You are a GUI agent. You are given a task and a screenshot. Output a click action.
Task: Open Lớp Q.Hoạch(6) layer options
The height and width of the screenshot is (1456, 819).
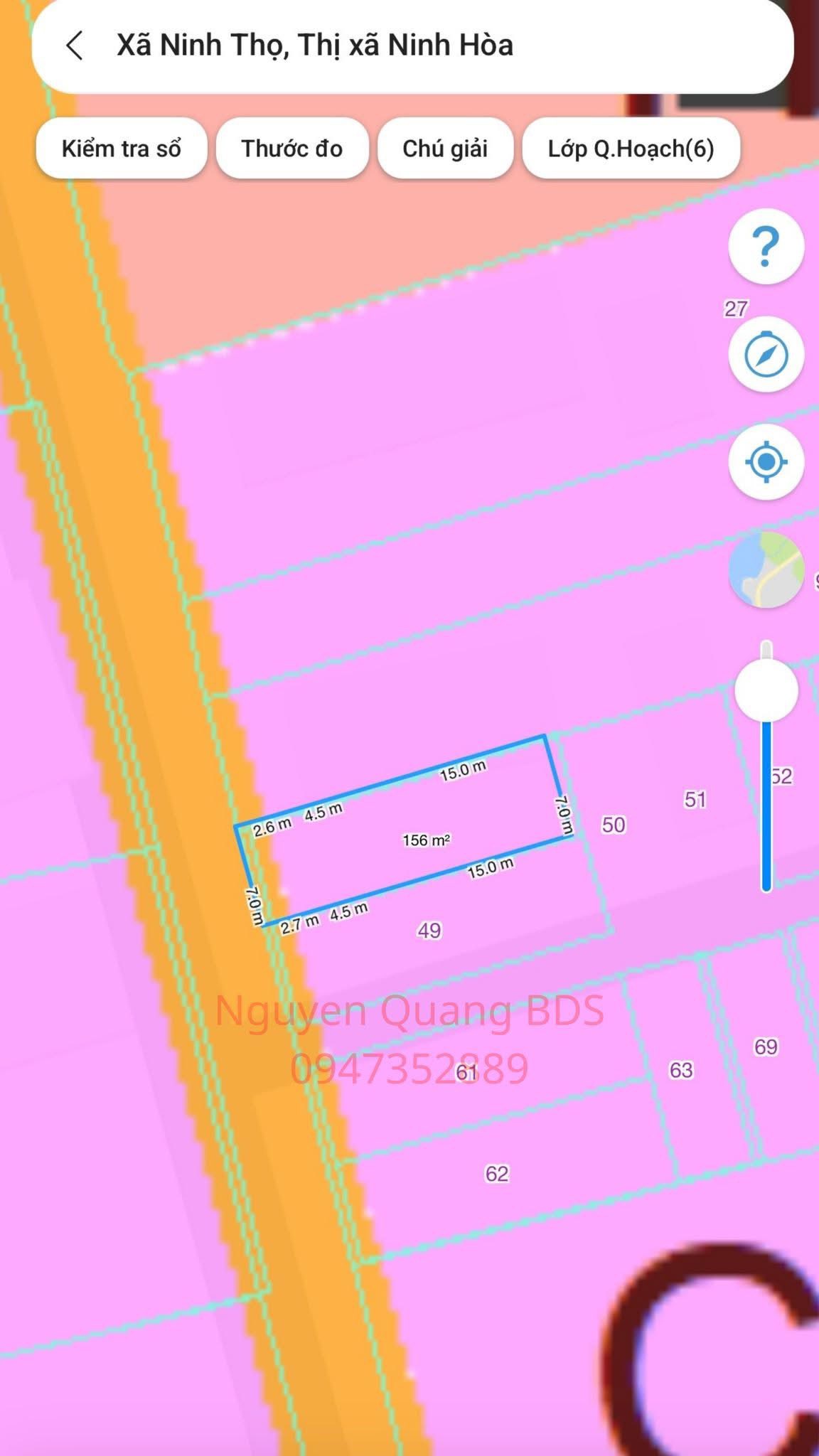[x=631, y=149]
